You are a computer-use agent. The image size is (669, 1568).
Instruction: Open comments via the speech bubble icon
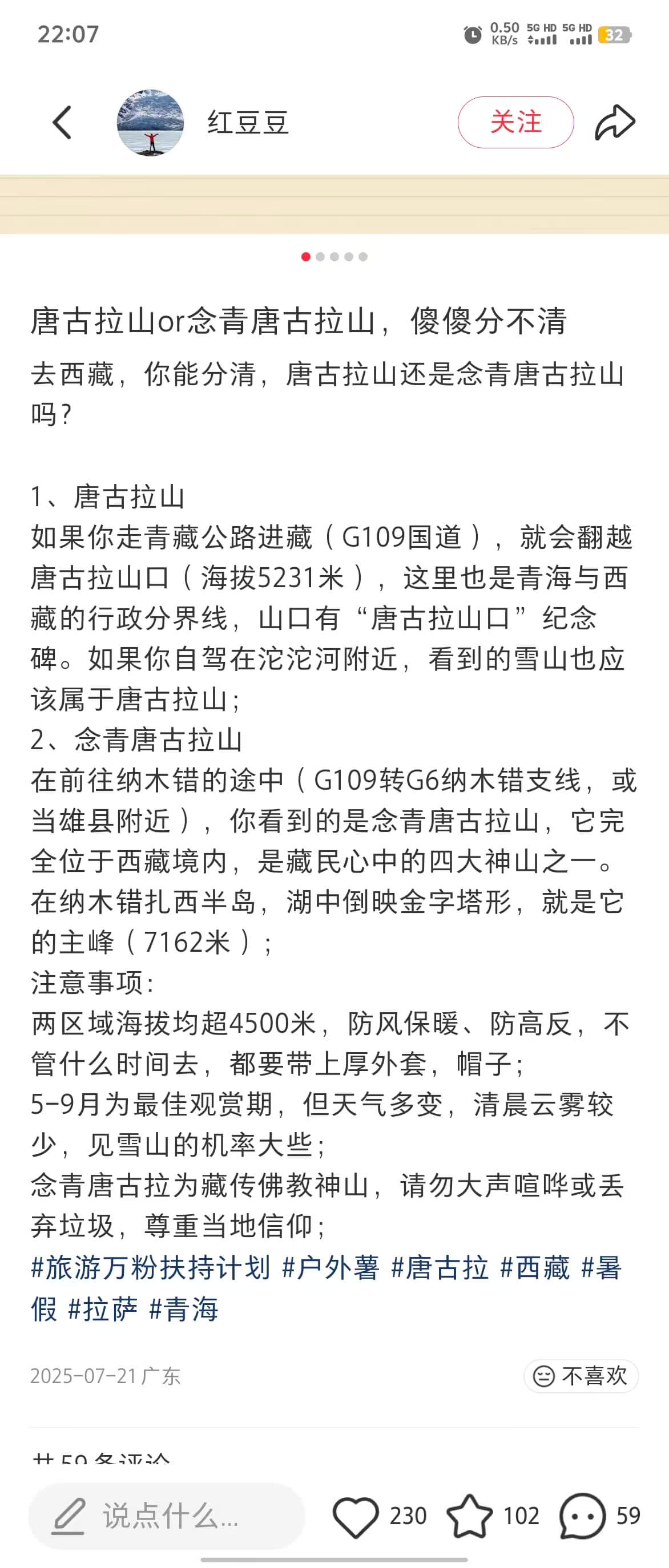pyautogui.click(x=583, y=1516)
